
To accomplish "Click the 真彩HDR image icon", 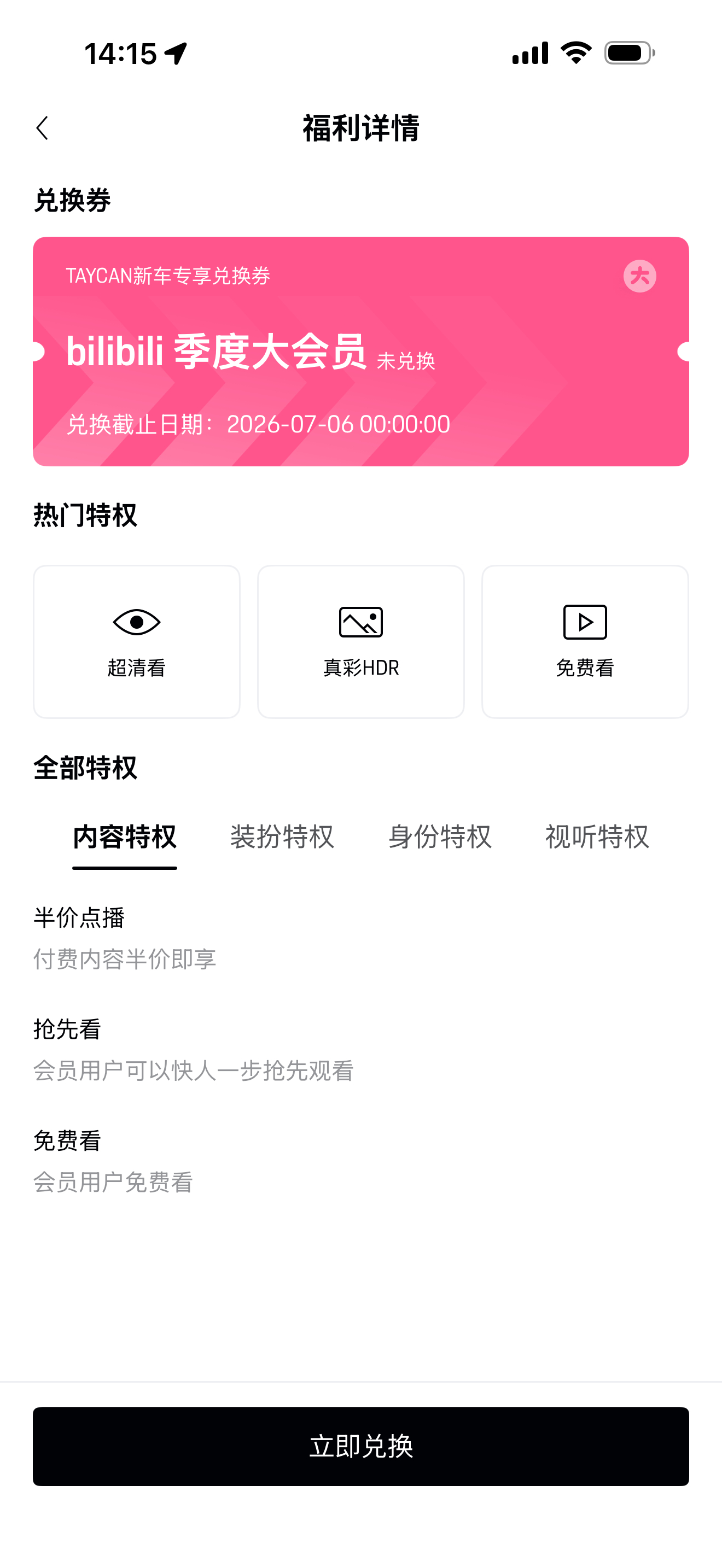I will pos(360,622).
